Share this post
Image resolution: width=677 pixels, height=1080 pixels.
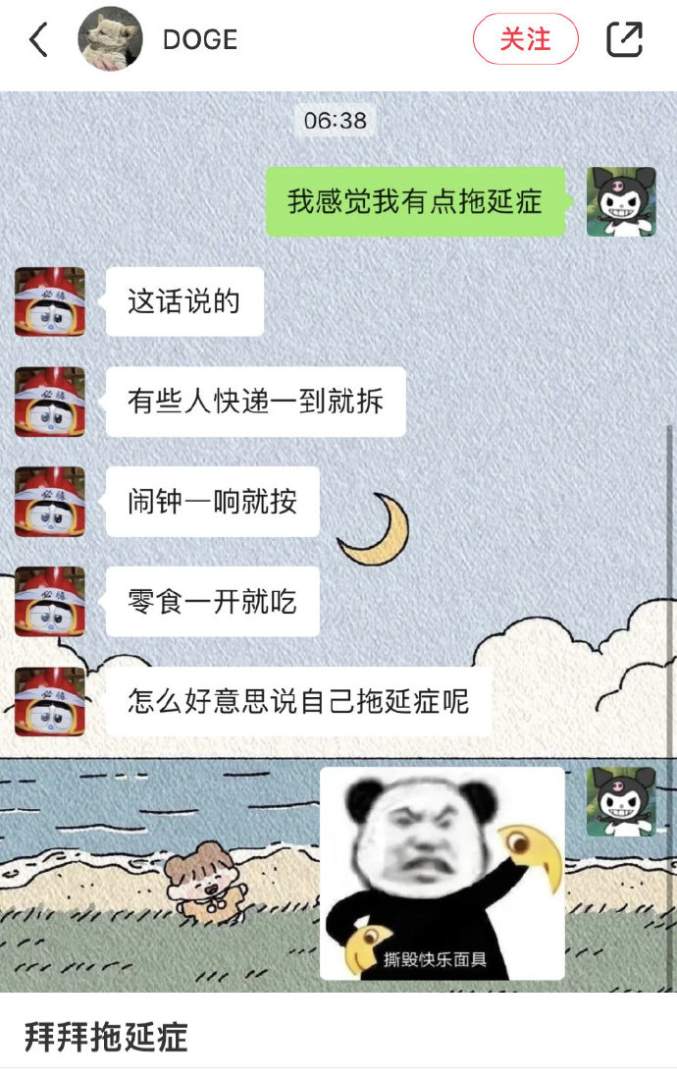[625, 40]
